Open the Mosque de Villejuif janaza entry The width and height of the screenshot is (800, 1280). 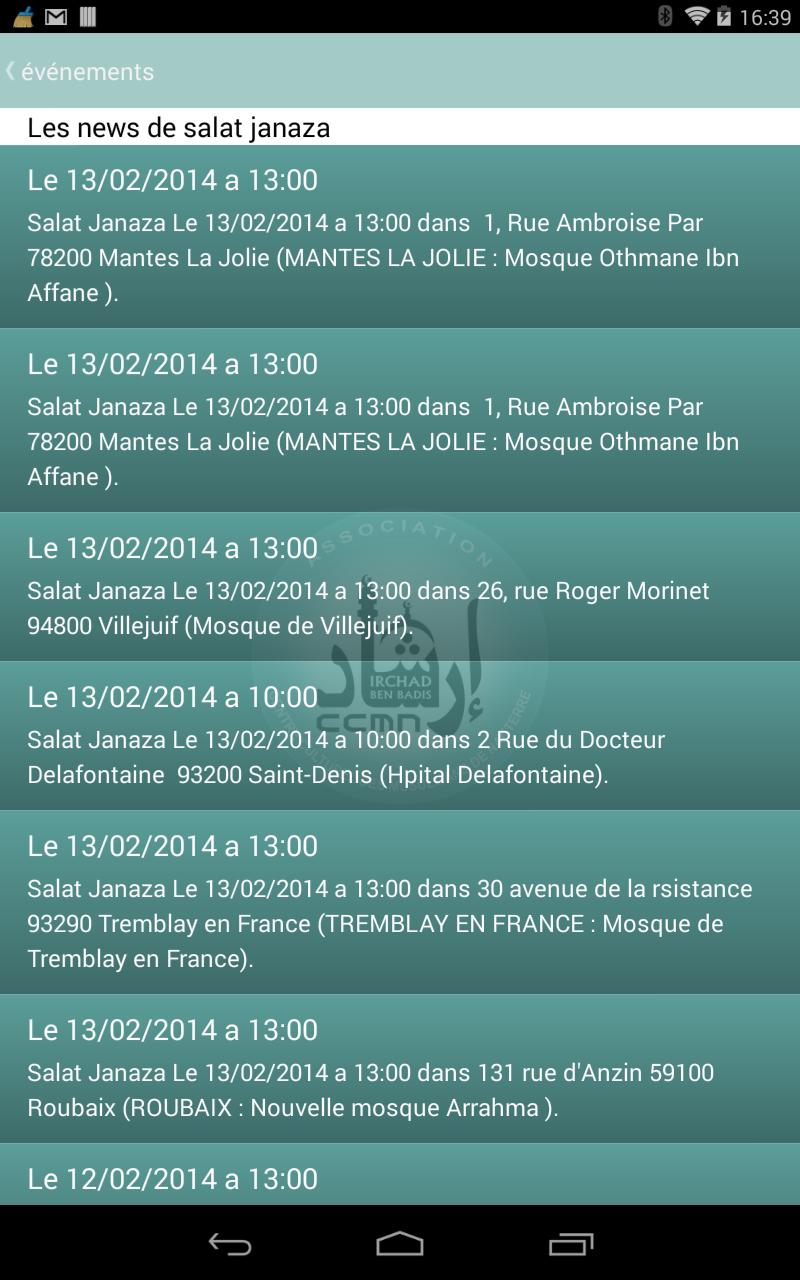(x=400, y=587)
